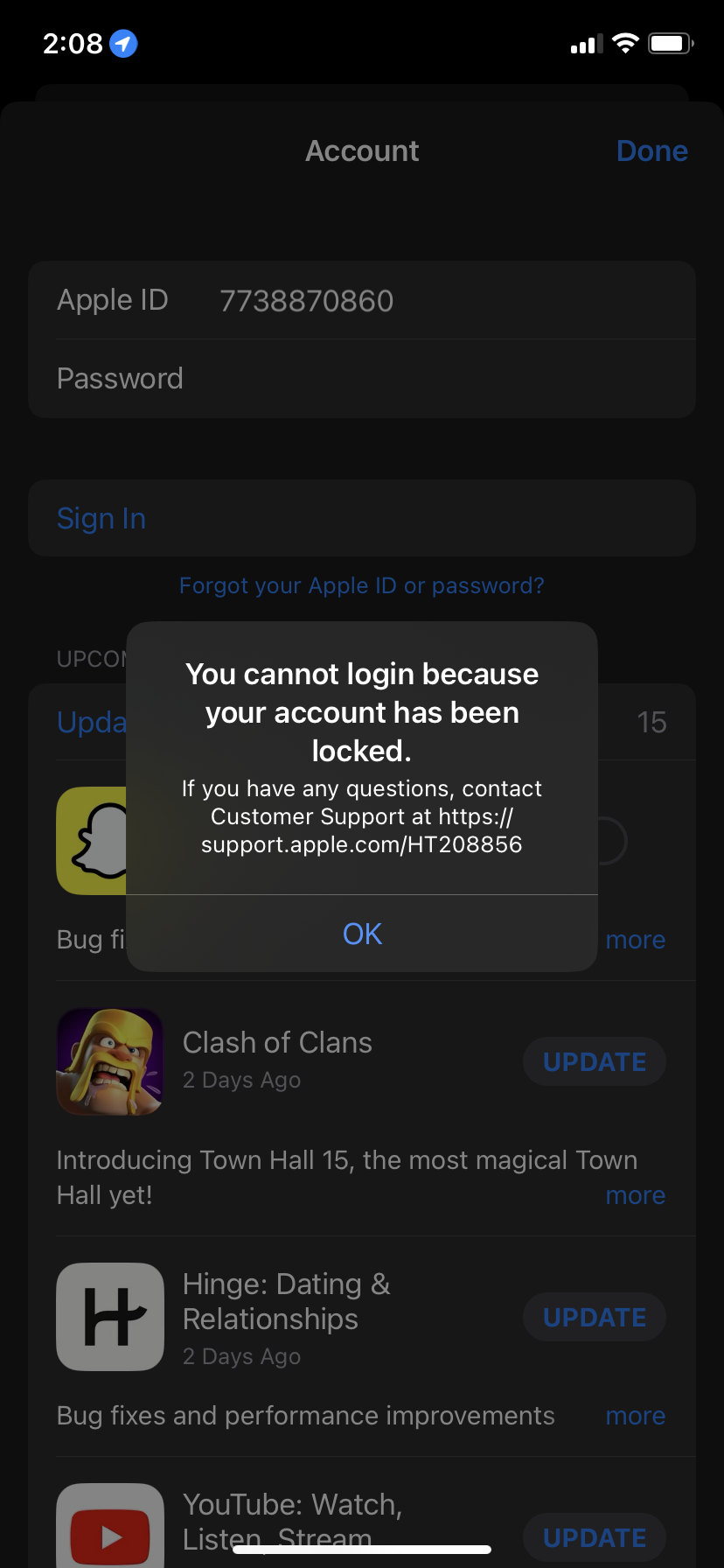Dismiss the locked account alert with OK
Image resolution: width=724 pixels, height=1568 pixels.
[362, 934]
